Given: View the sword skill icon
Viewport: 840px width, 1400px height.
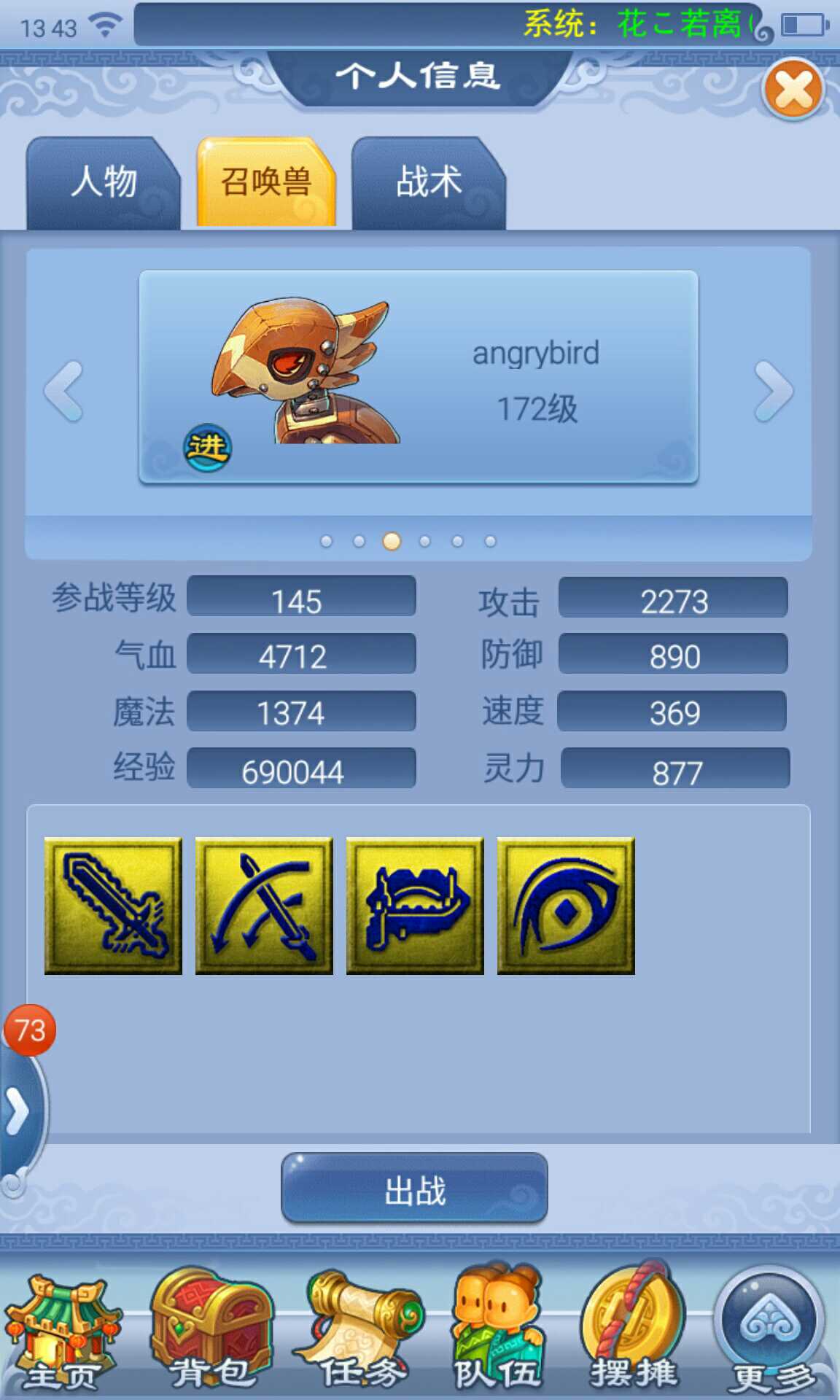Looking at the screenshot, I should [x=113, y=906].
